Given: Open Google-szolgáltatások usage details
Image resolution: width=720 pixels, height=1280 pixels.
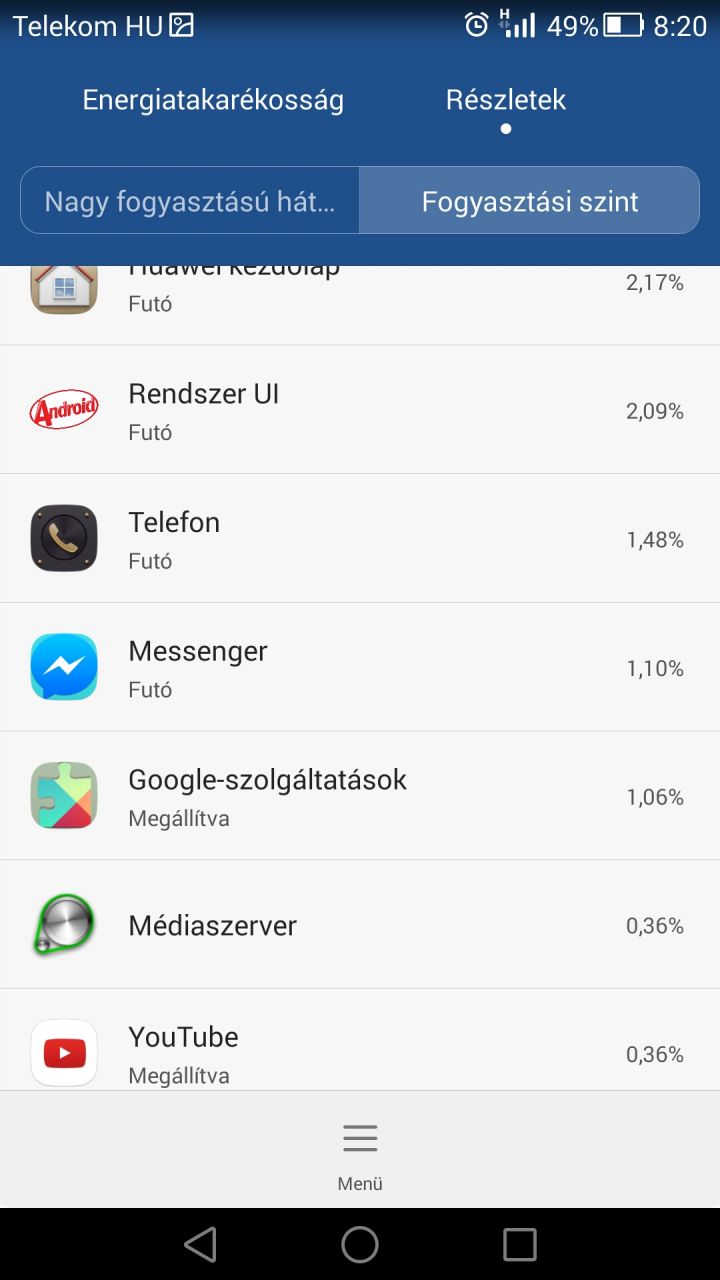Looking at the screenshot, I should (360, 797).
